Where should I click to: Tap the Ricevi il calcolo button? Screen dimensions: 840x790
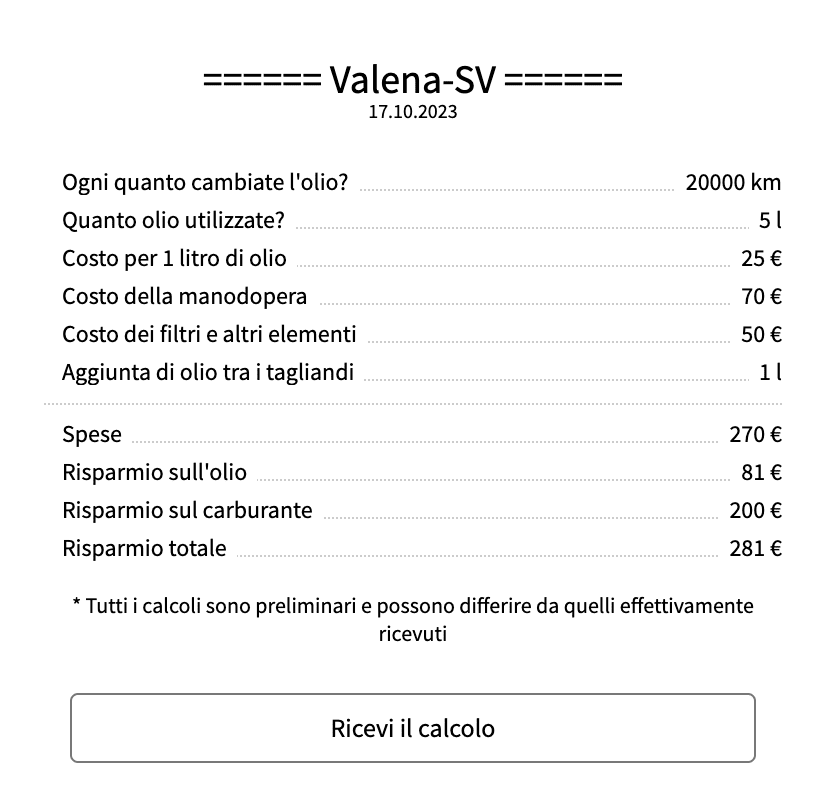click(x=412, y=728)
